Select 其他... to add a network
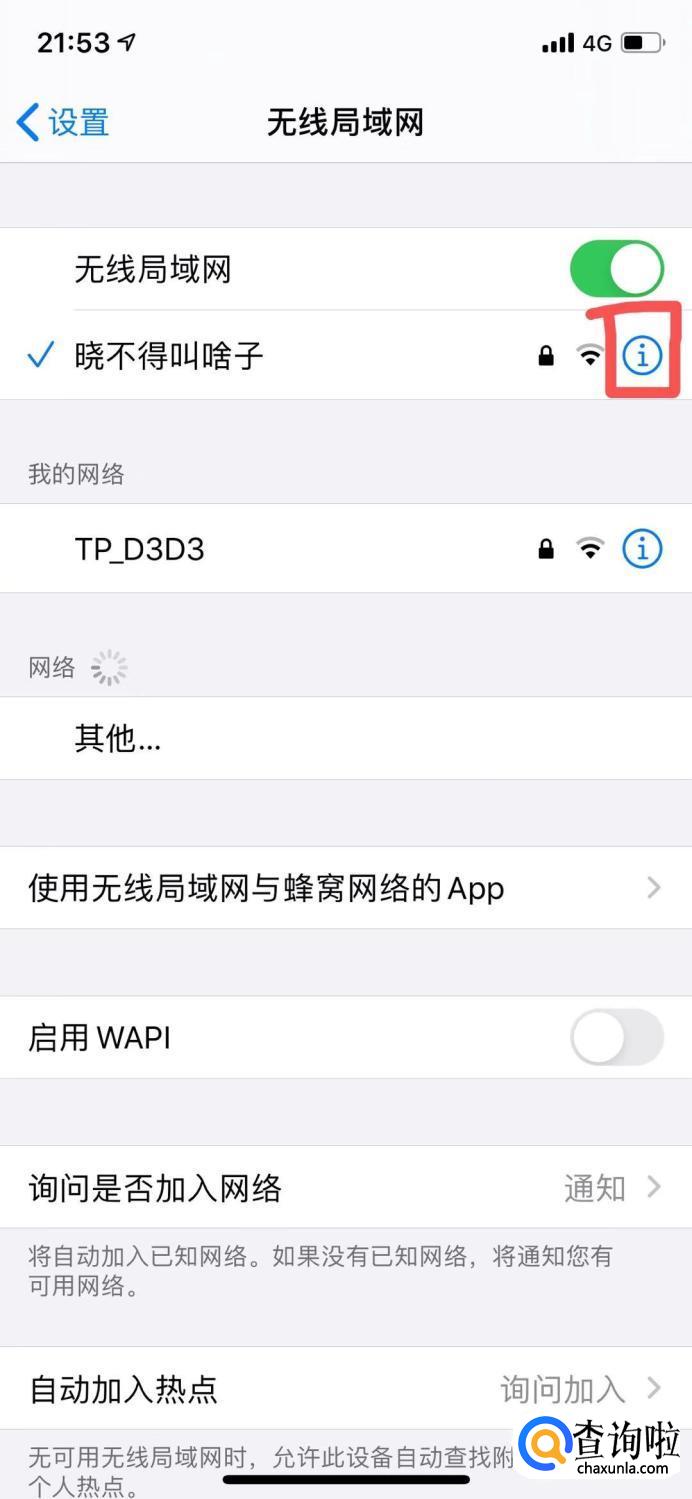This screenshot has width=692, height=1499. point(118,739)
